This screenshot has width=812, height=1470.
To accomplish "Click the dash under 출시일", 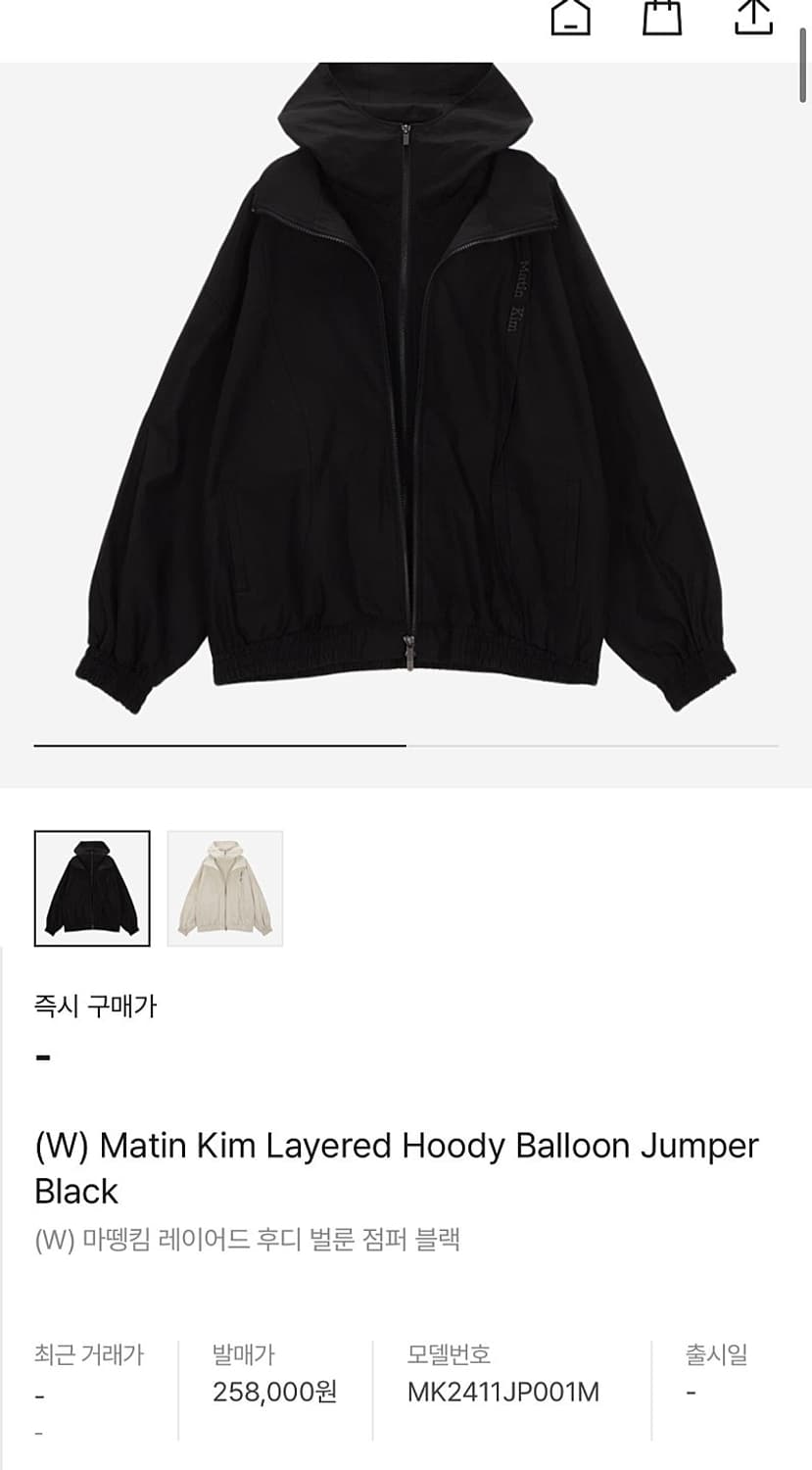I will tap(686, 1392).
